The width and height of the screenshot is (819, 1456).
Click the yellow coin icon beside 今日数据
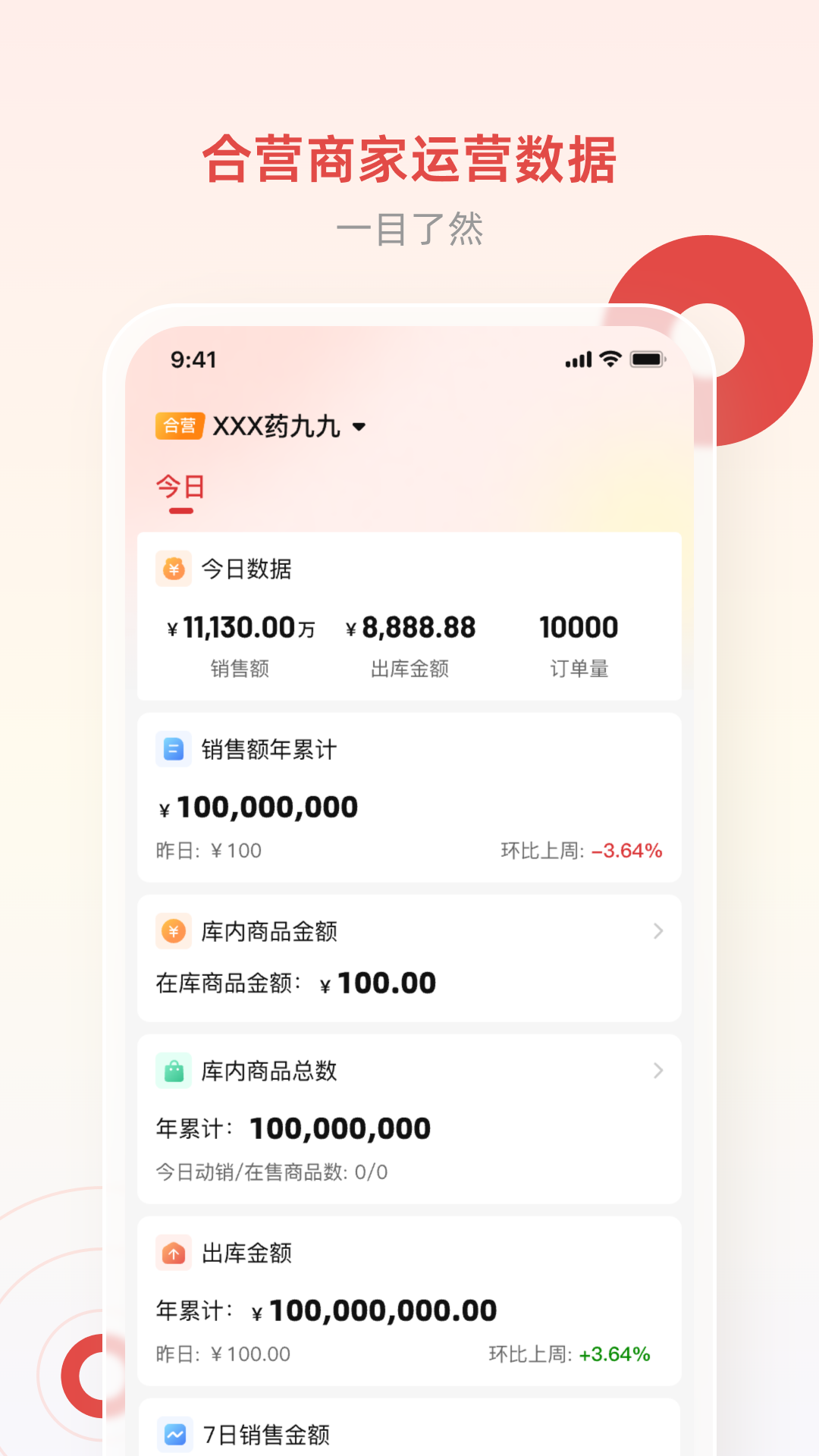[x=174, y=569]
